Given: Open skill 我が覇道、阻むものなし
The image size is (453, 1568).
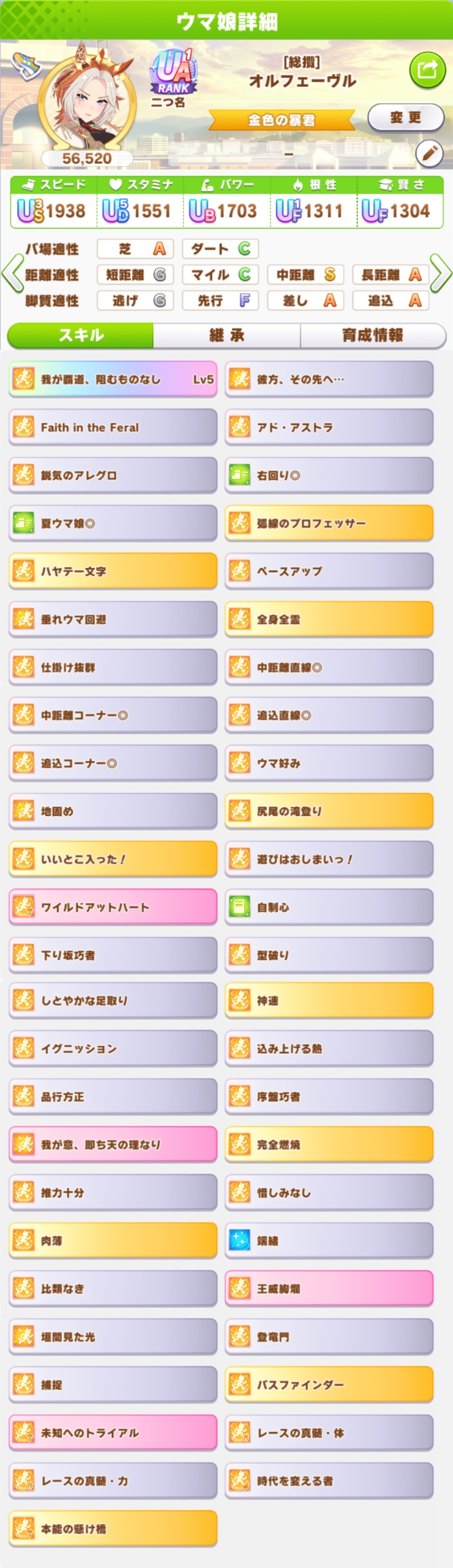Looking at the screenshot, I should coord(113,379).
